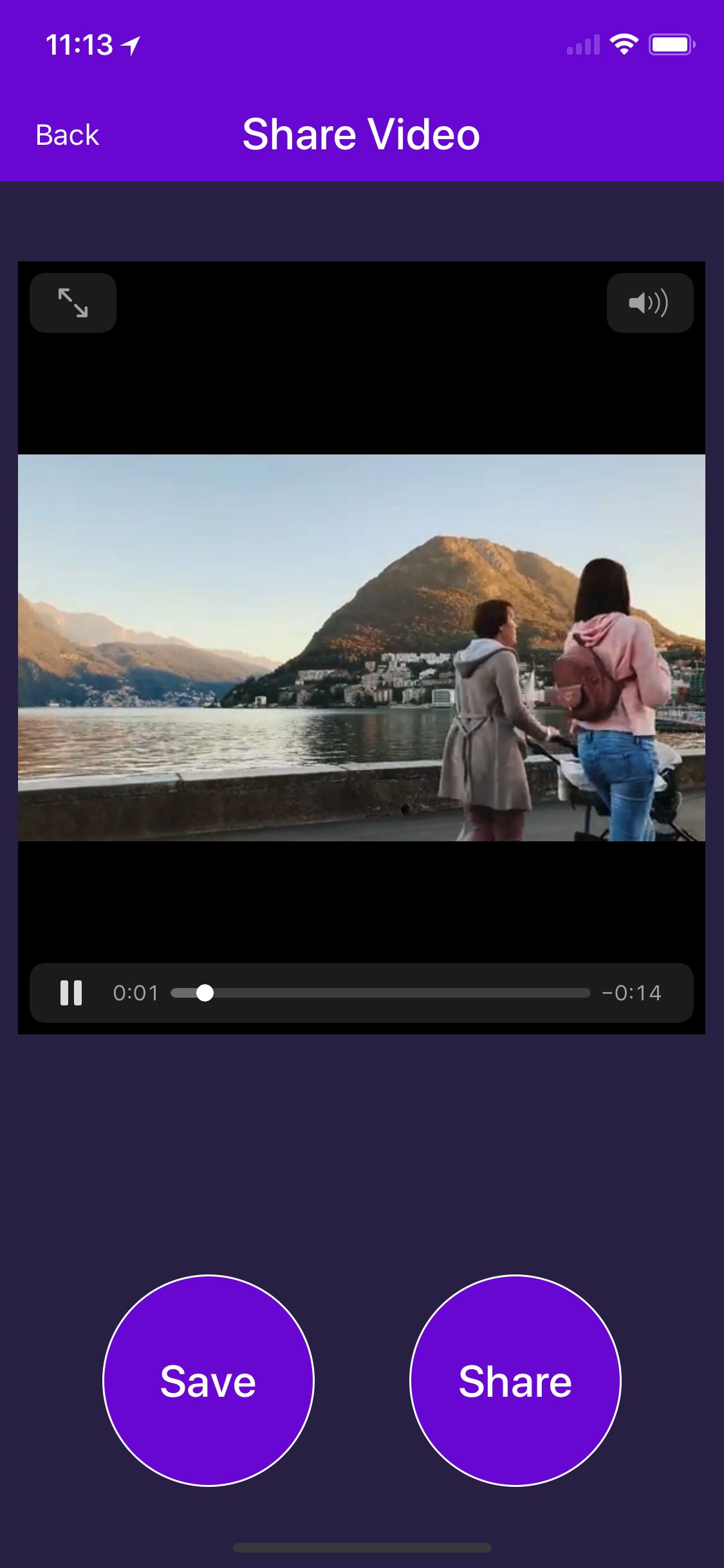Go back using the Back button

click(x=67, y=135)
